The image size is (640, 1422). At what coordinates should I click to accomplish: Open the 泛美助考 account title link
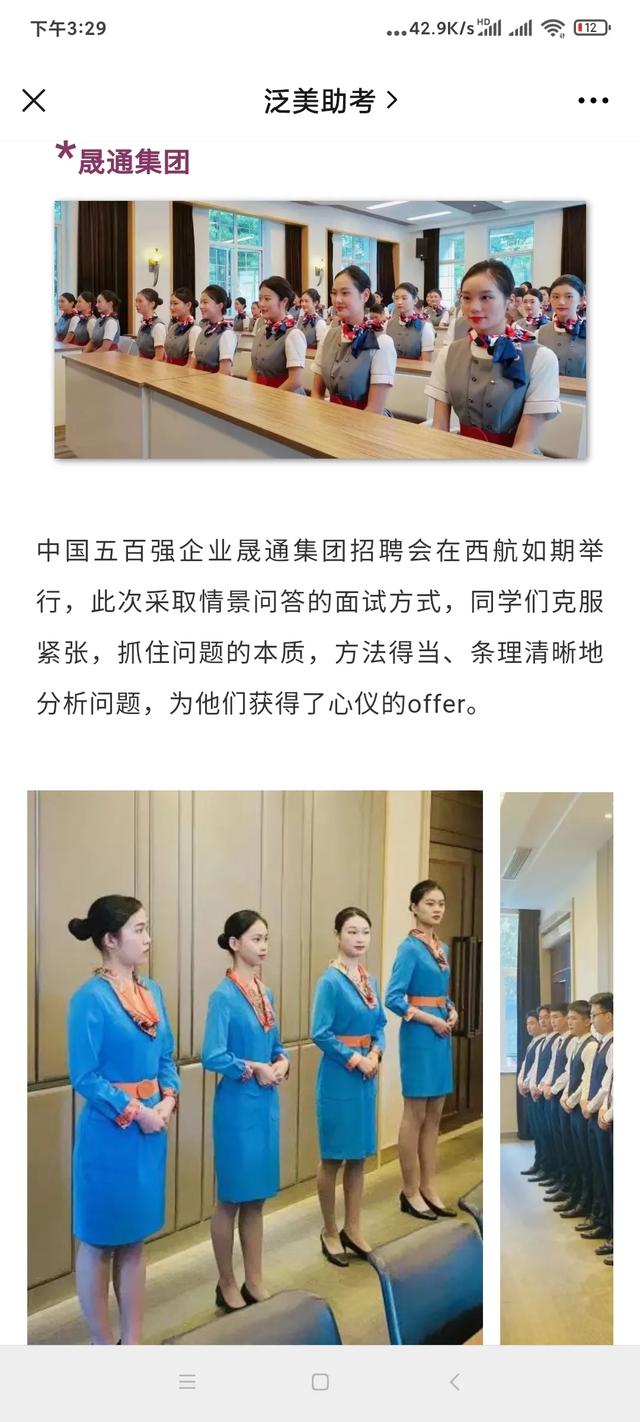tap(330, 100)
